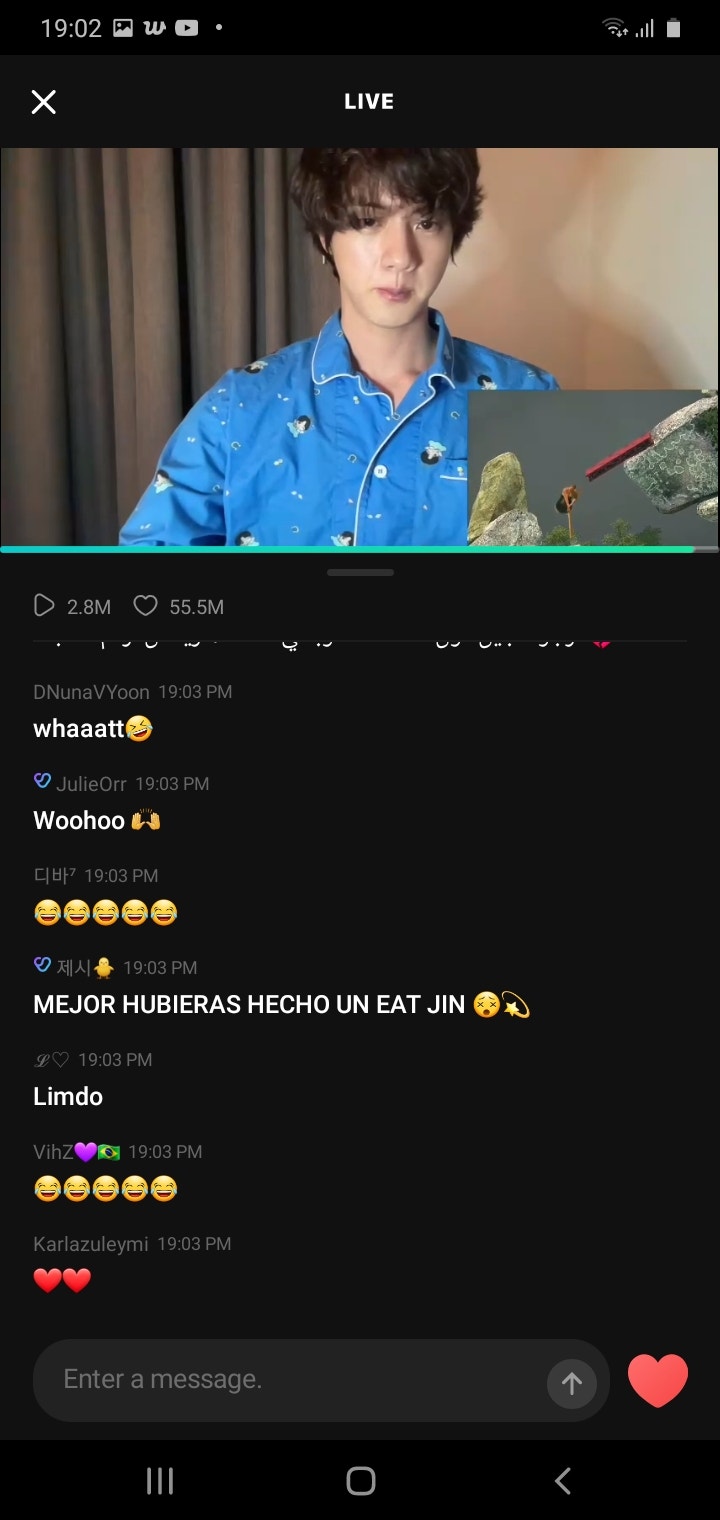Tap the Wi-Fi icon in the status bar
Screen dimensions: 720x1520
[613, 27]
